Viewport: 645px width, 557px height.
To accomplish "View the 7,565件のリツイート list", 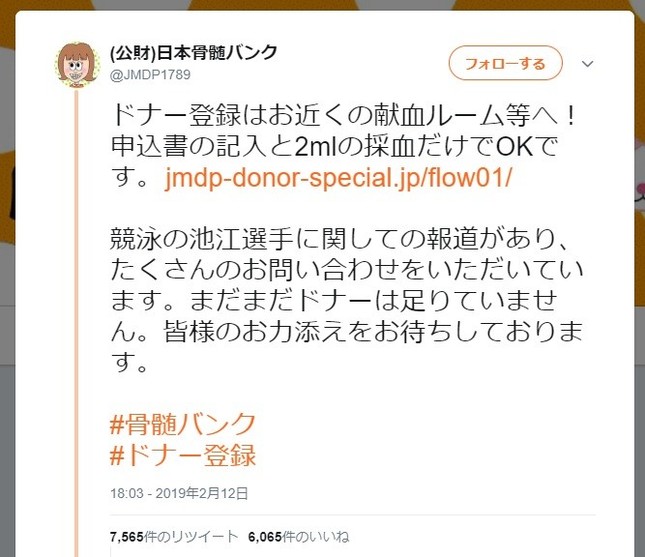I will (174, 536).
